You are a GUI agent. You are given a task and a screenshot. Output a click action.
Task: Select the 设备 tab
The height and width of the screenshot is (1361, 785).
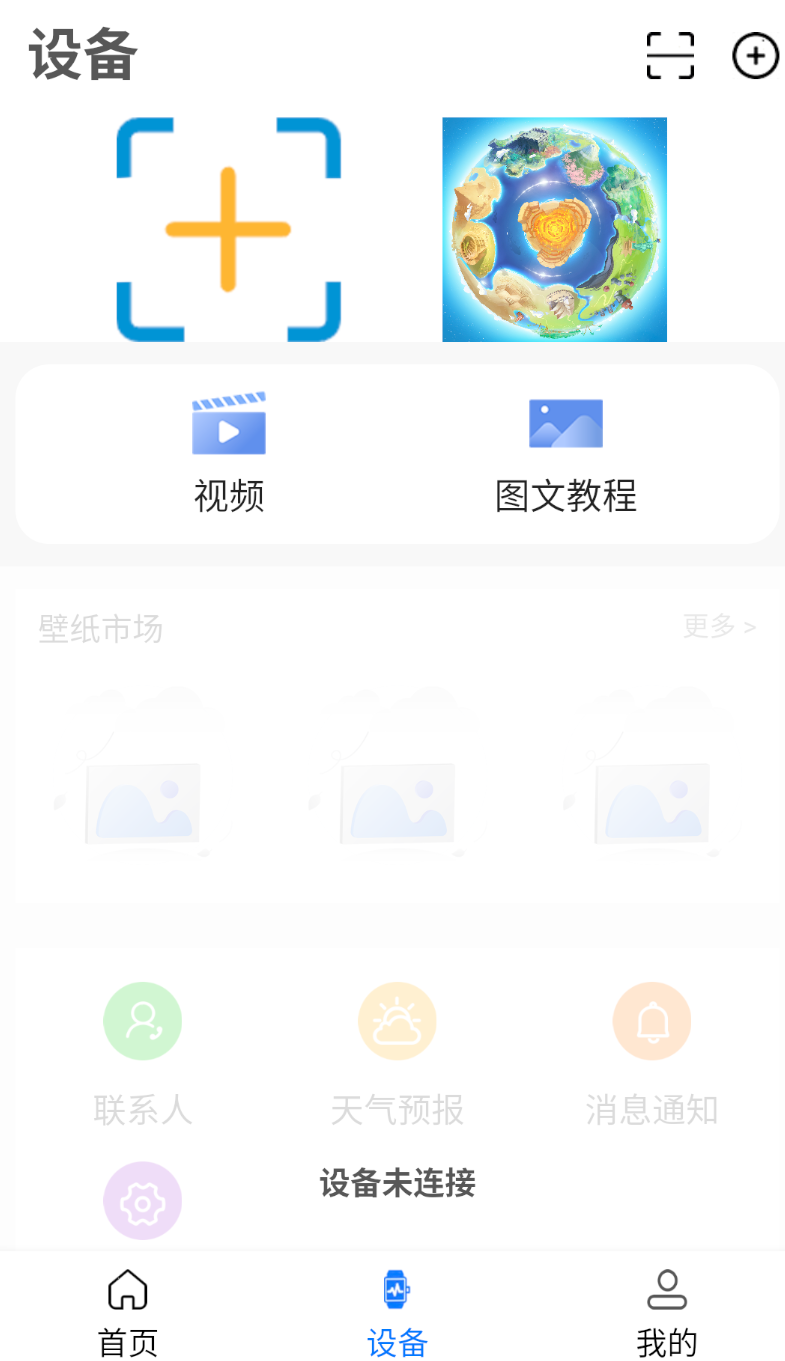(397, 1313)
